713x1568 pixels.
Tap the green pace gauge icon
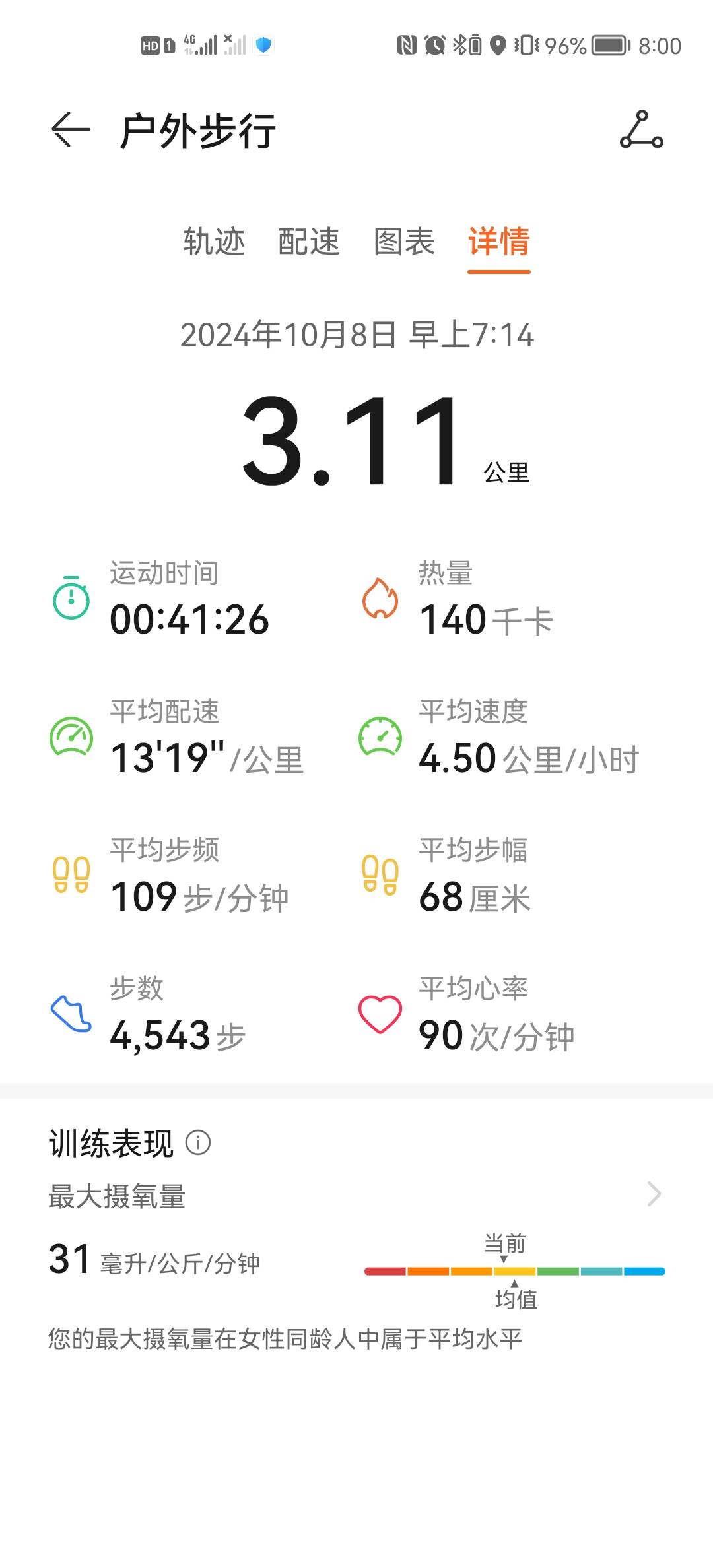(x=71, y=739)
